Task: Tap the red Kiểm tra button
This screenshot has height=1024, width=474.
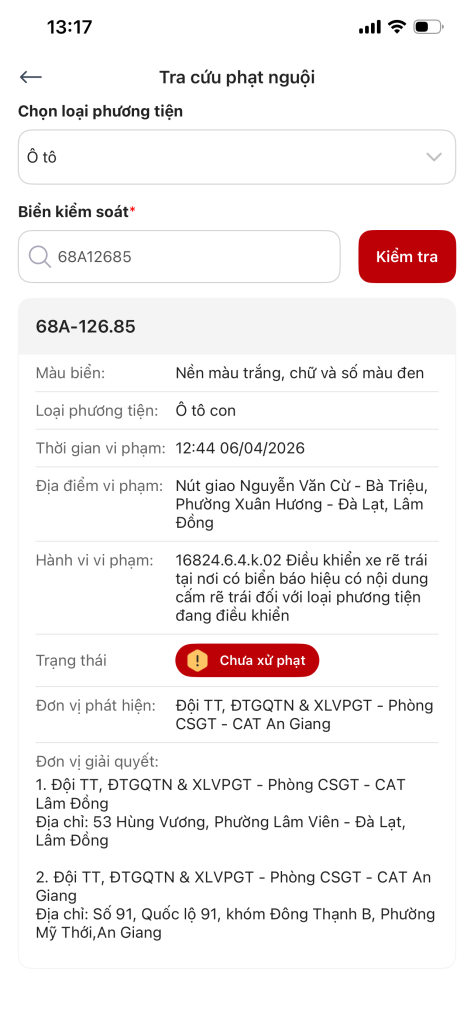Action: pos(407,257)
